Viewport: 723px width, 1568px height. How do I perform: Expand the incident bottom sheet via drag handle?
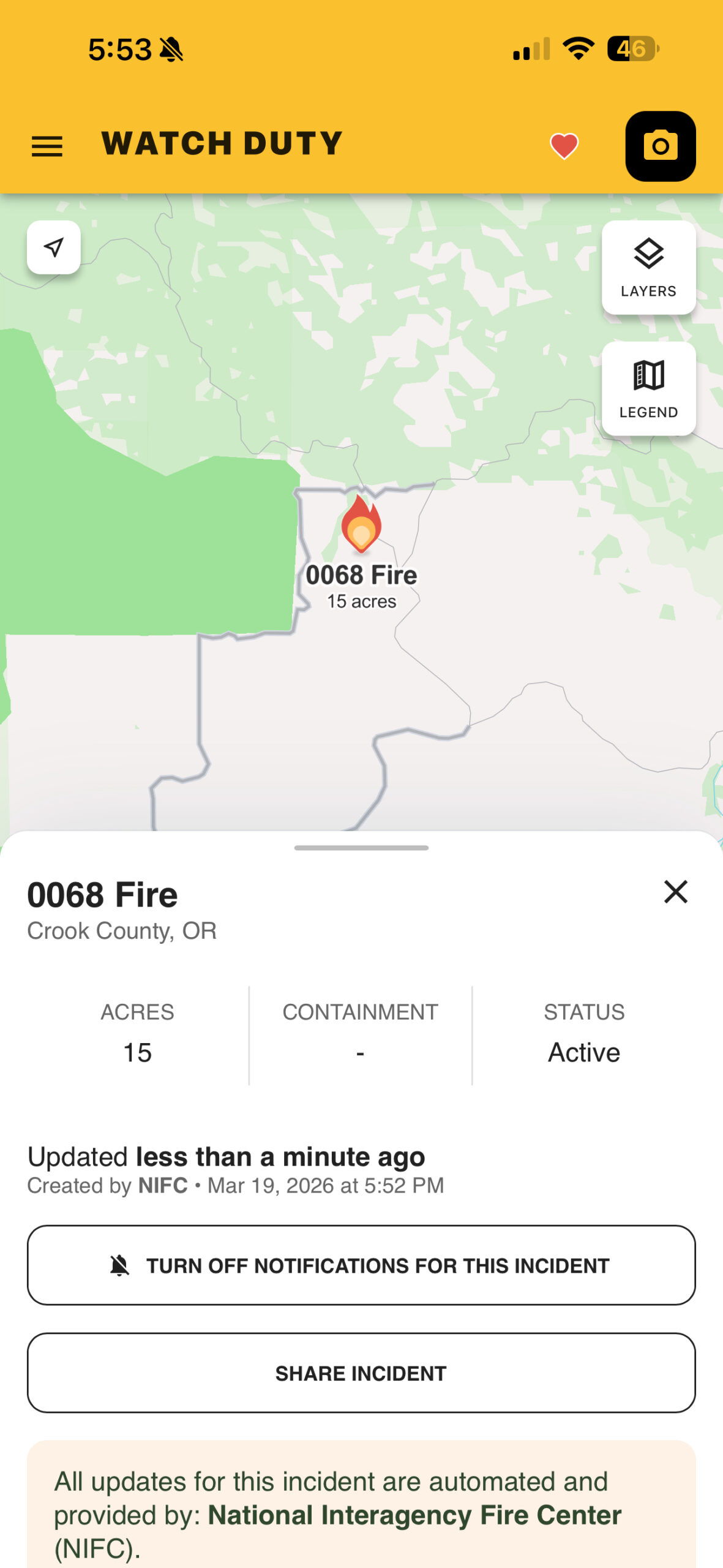pos(361,846)
